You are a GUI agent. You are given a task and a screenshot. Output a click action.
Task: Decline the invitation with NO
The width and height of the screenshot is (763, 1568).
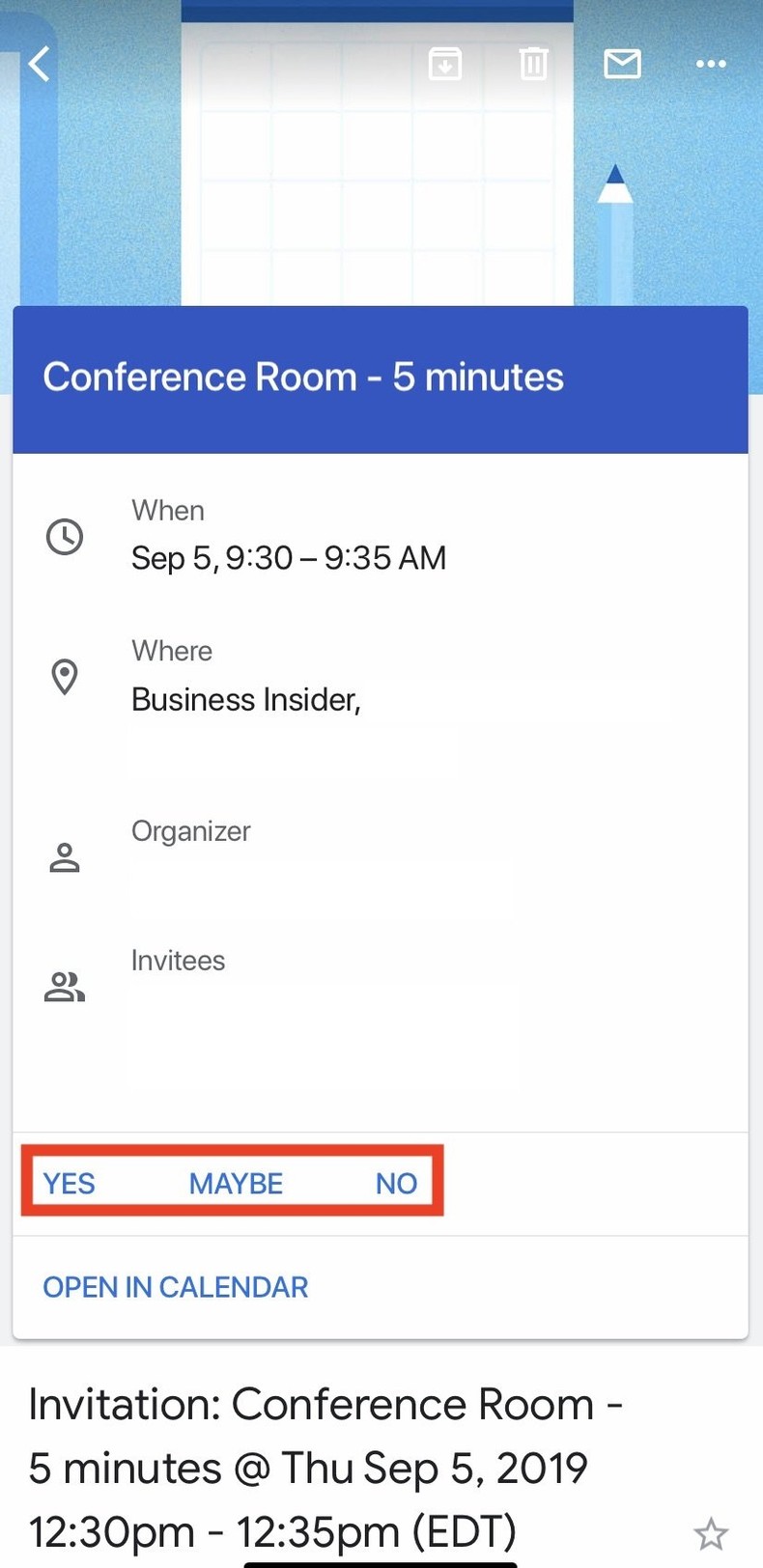[x=396, y=1183]
